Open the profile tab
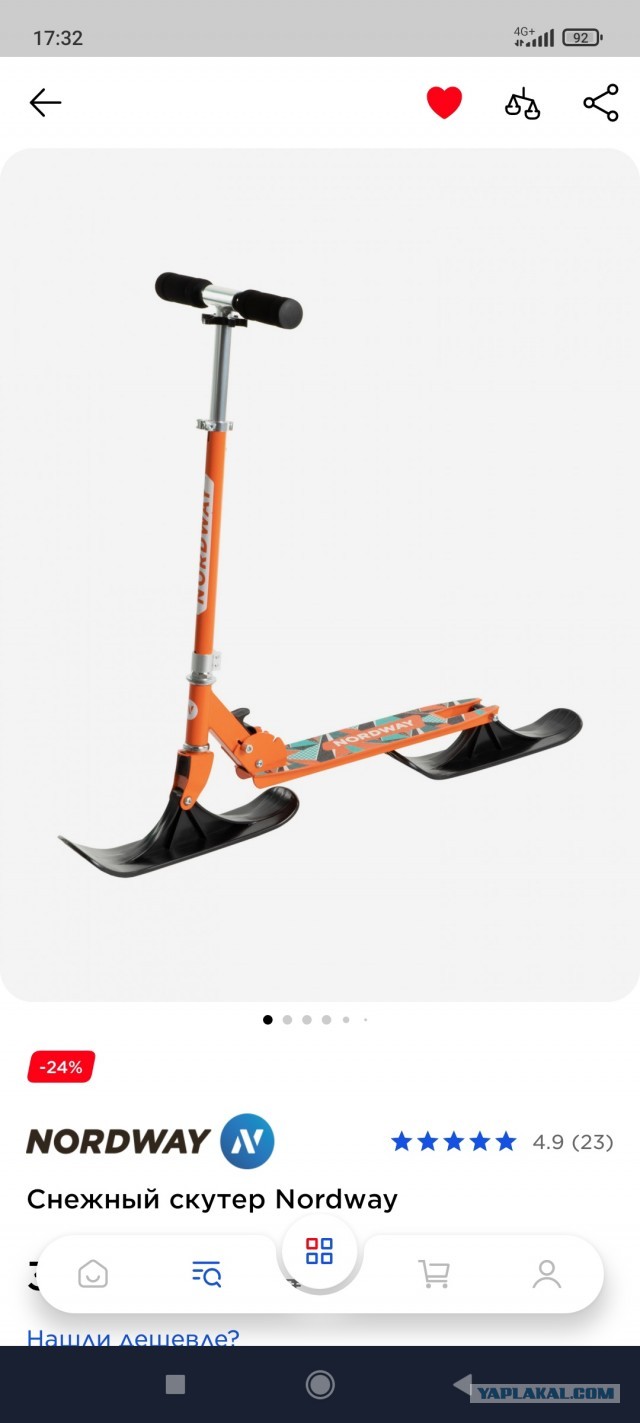The width and height of the screenshot is (640, 1423). click(x=546, y=1273)
